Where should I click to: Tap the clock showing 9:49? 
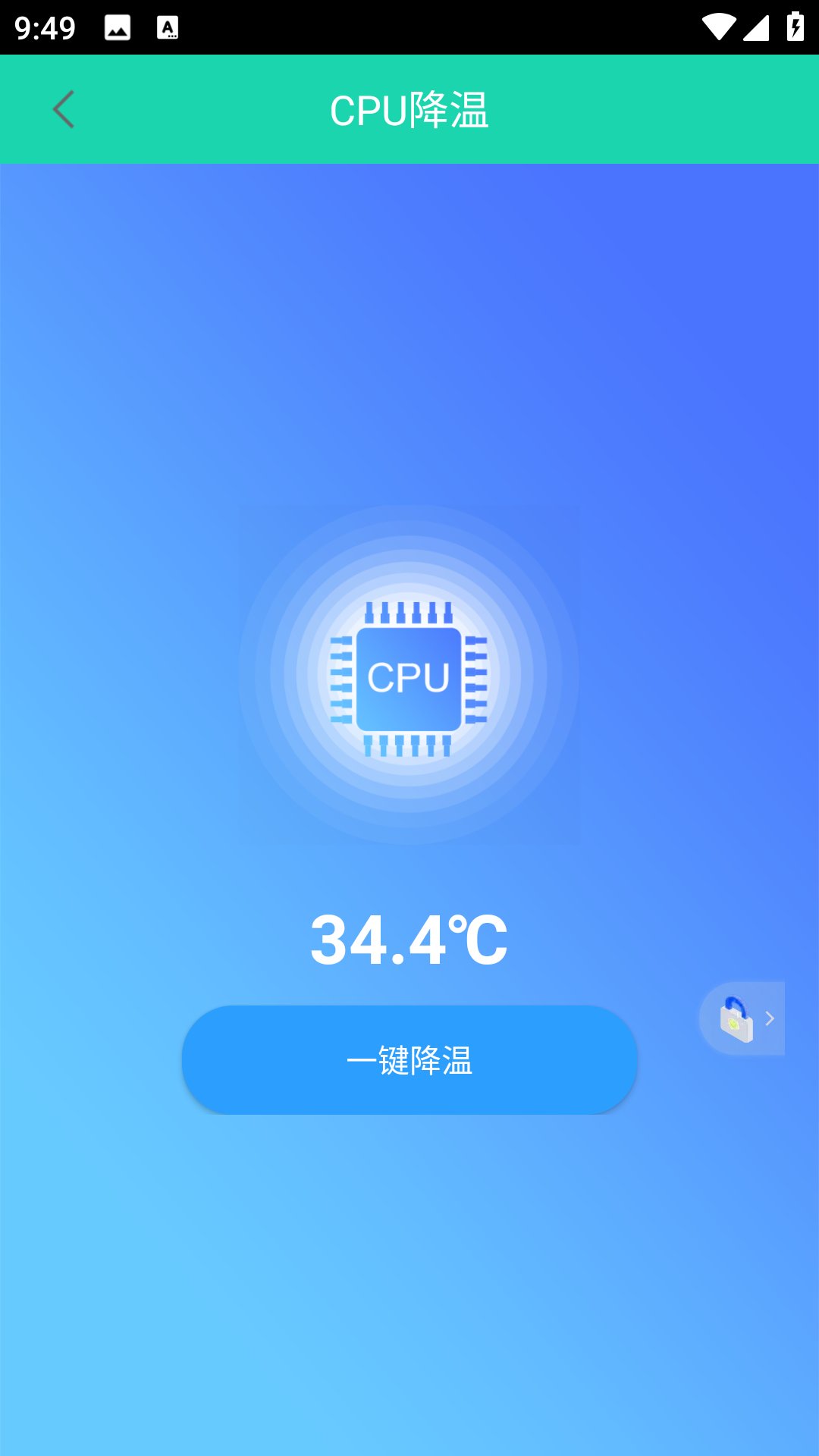pos(43,27)
